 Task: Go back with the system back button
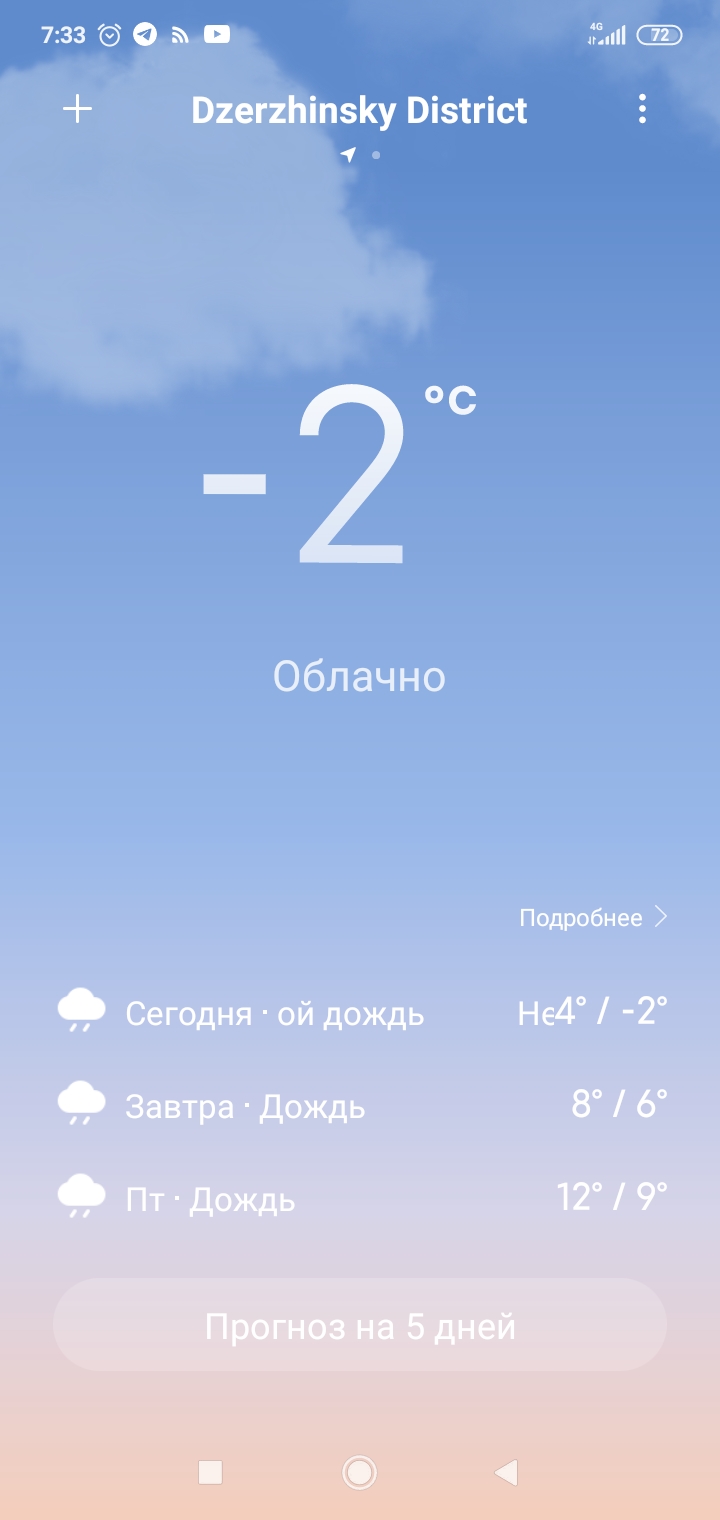[x=506, y=1472]
